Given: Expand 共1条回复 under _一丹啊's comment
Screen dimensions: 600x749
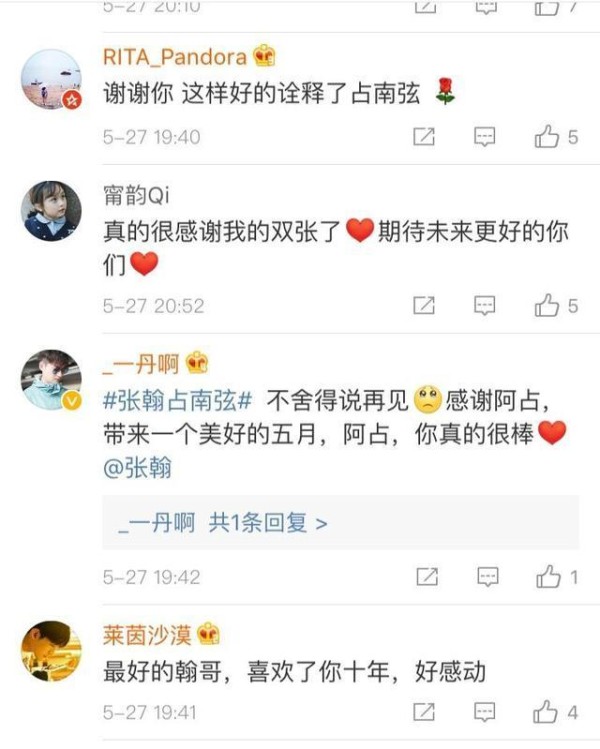Looking at the screenshot, I should [x=267, y=522].
